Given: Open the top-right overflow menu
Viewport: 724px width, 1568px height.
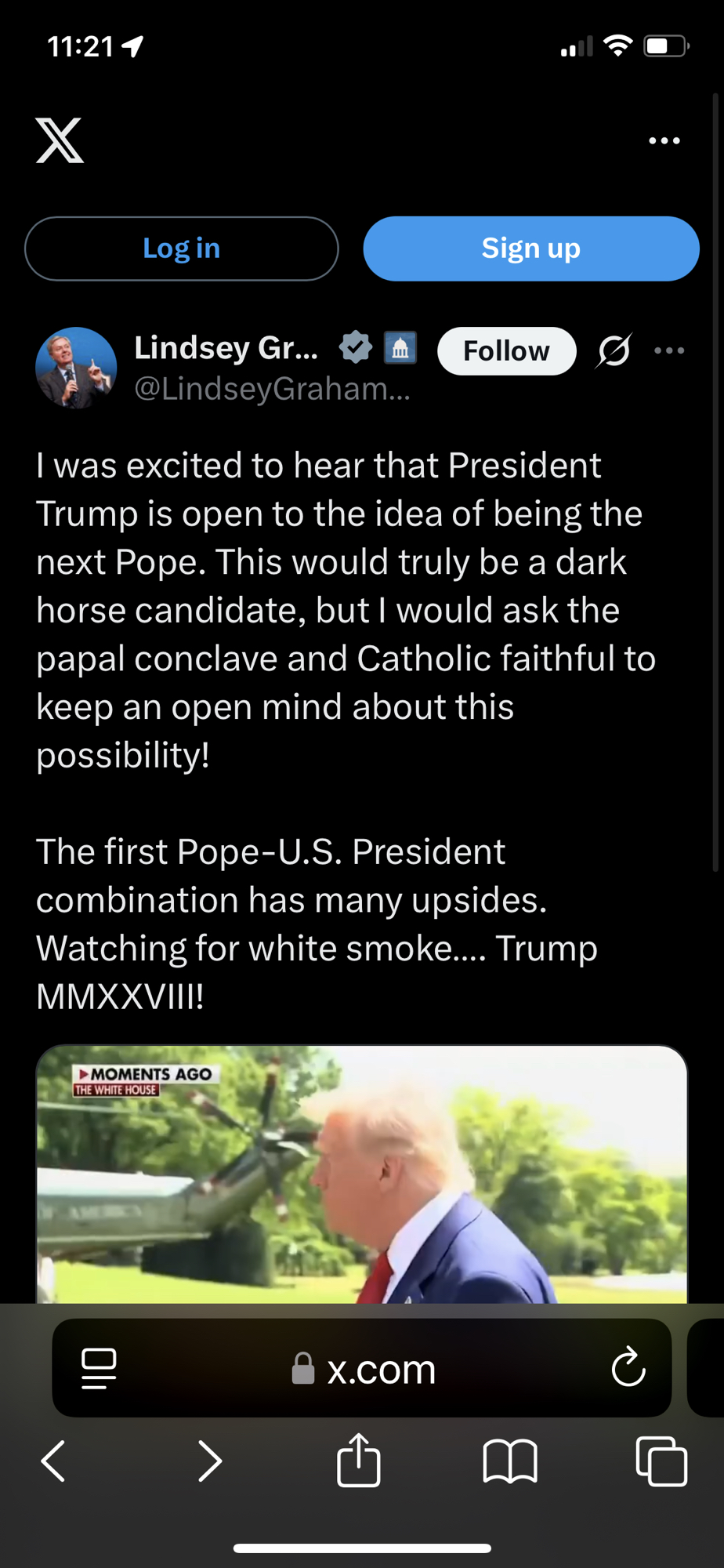Looking at the screenshot, I should pos(664,141).
